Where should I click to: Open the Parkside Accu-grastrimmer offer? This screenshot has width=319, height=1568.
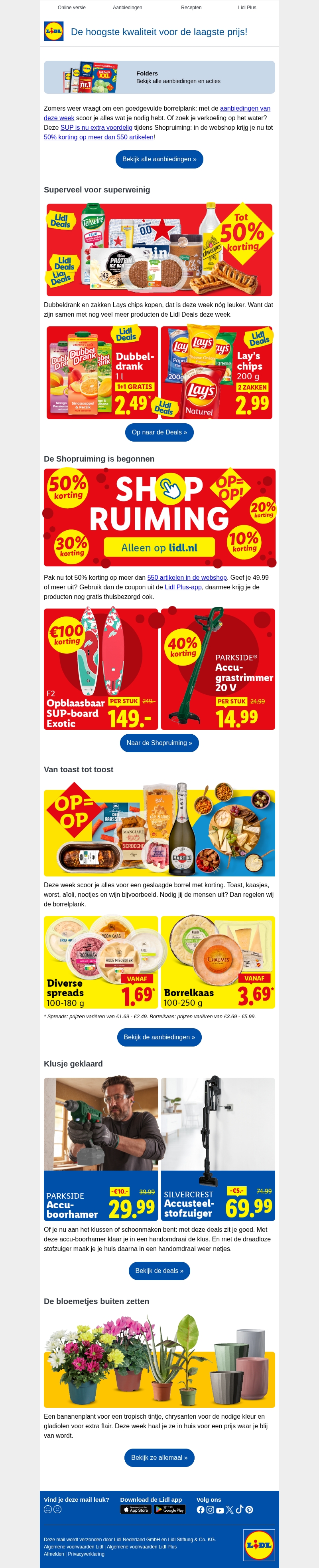[x=218, y=669]
